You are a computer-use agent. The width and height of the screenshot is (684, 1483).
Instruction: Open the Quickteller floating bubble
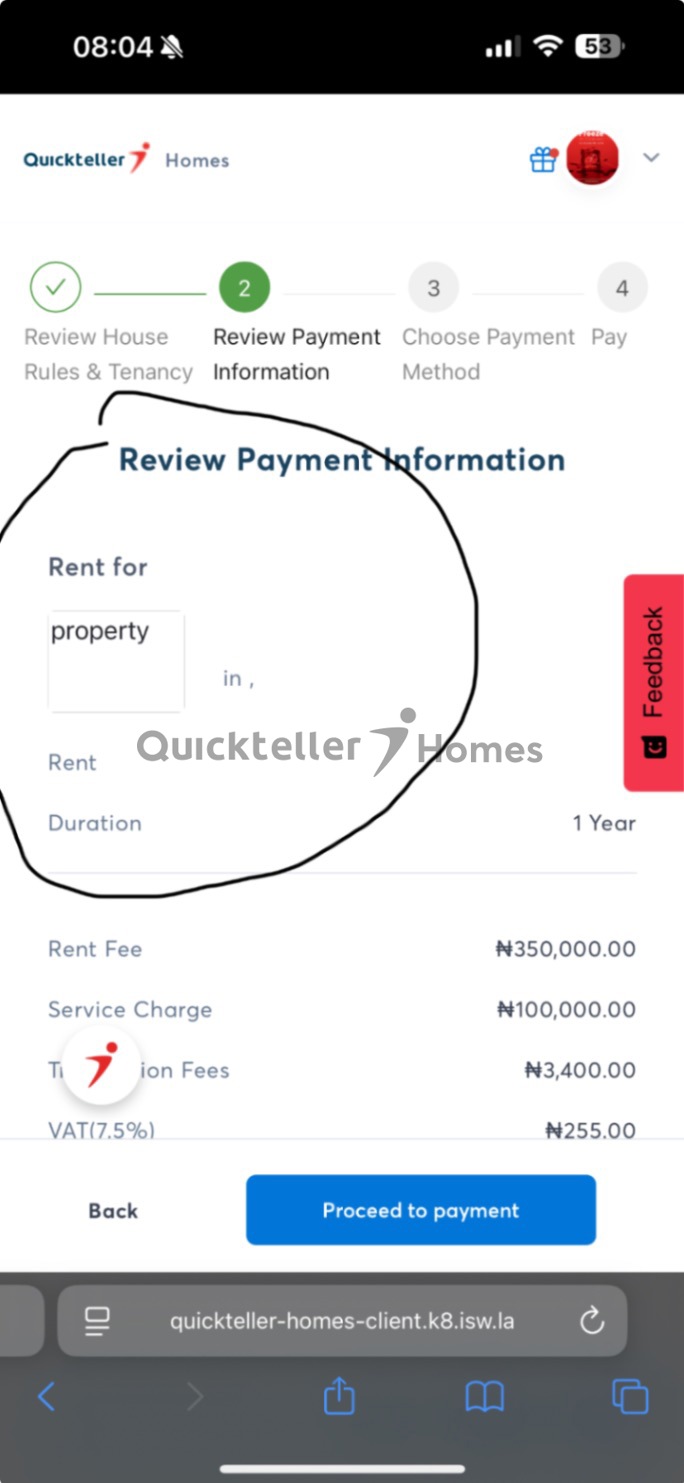coord(101,1065)
